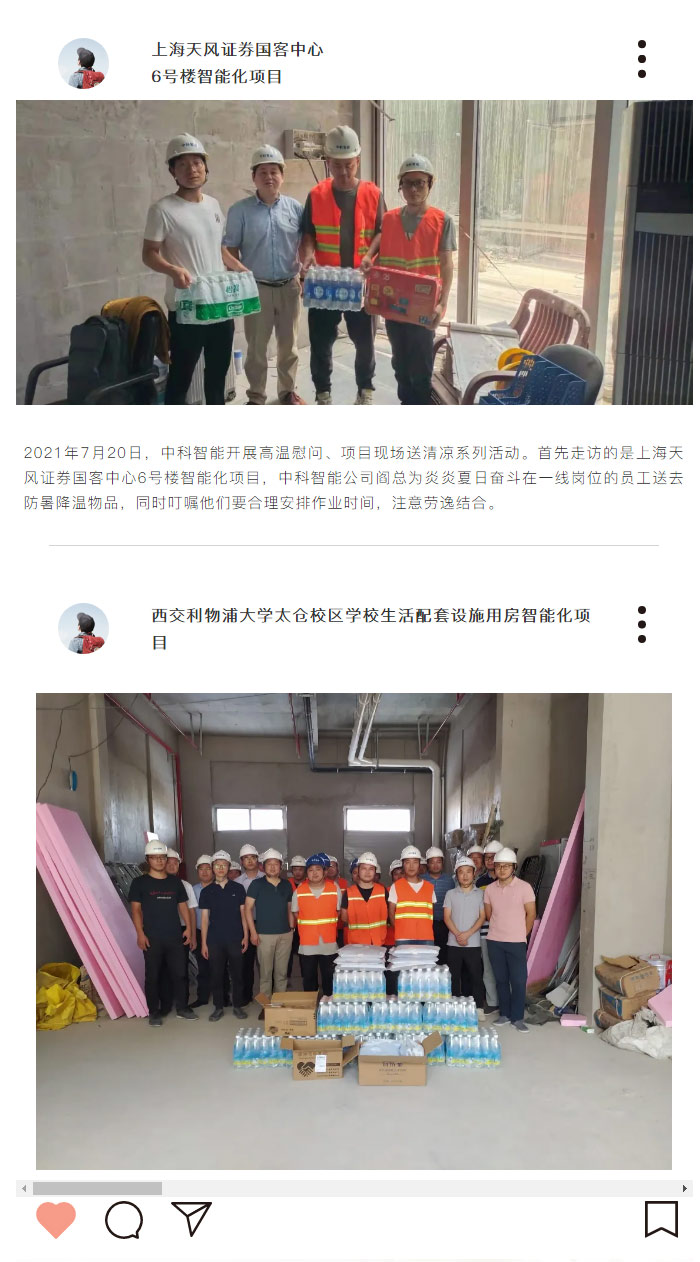Open overflow menu on 西交利物浦大学 post

641,624
